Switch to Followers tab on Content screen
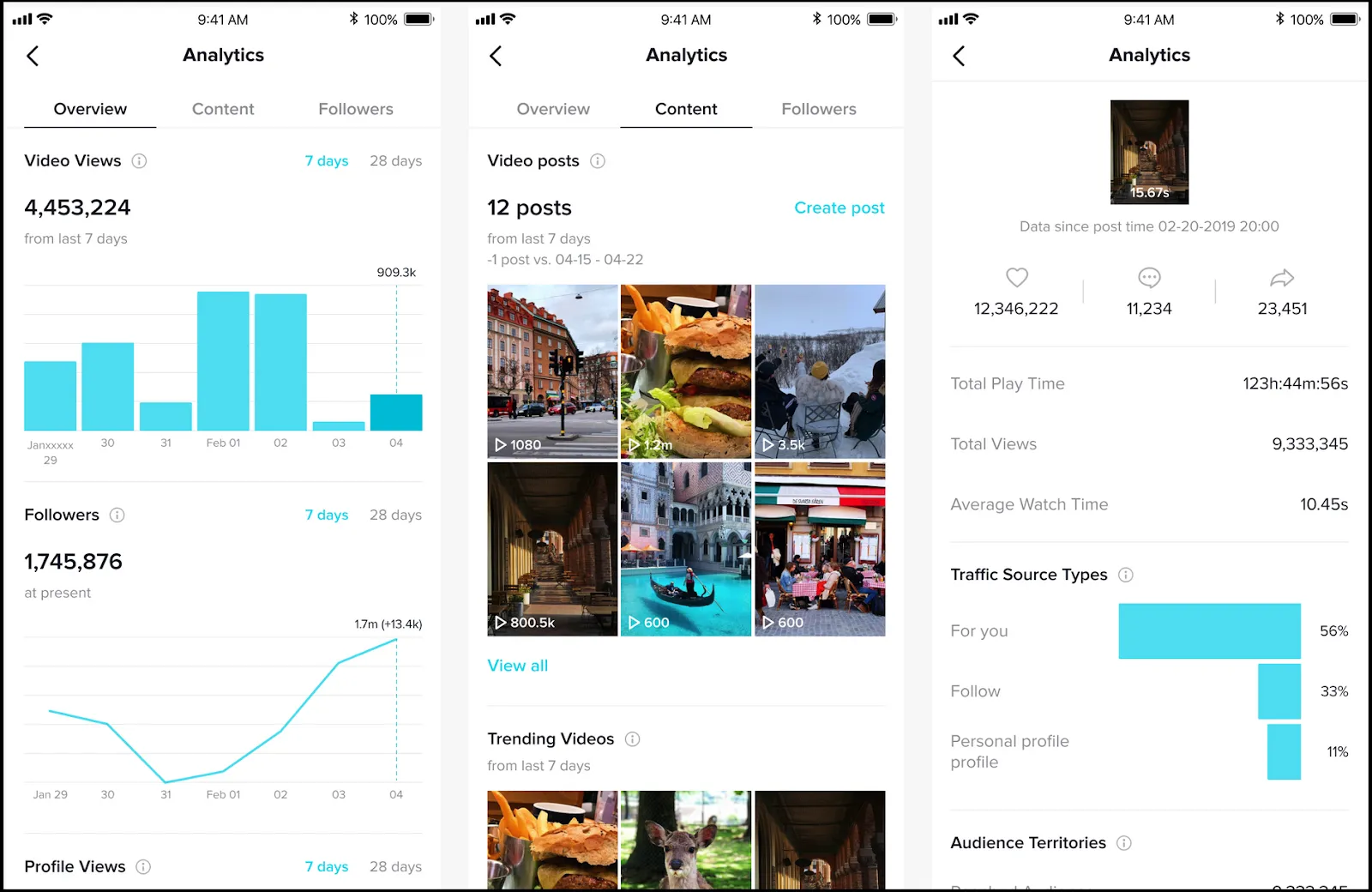Viewport: 1372px width, 892px height. coord(818,110)
